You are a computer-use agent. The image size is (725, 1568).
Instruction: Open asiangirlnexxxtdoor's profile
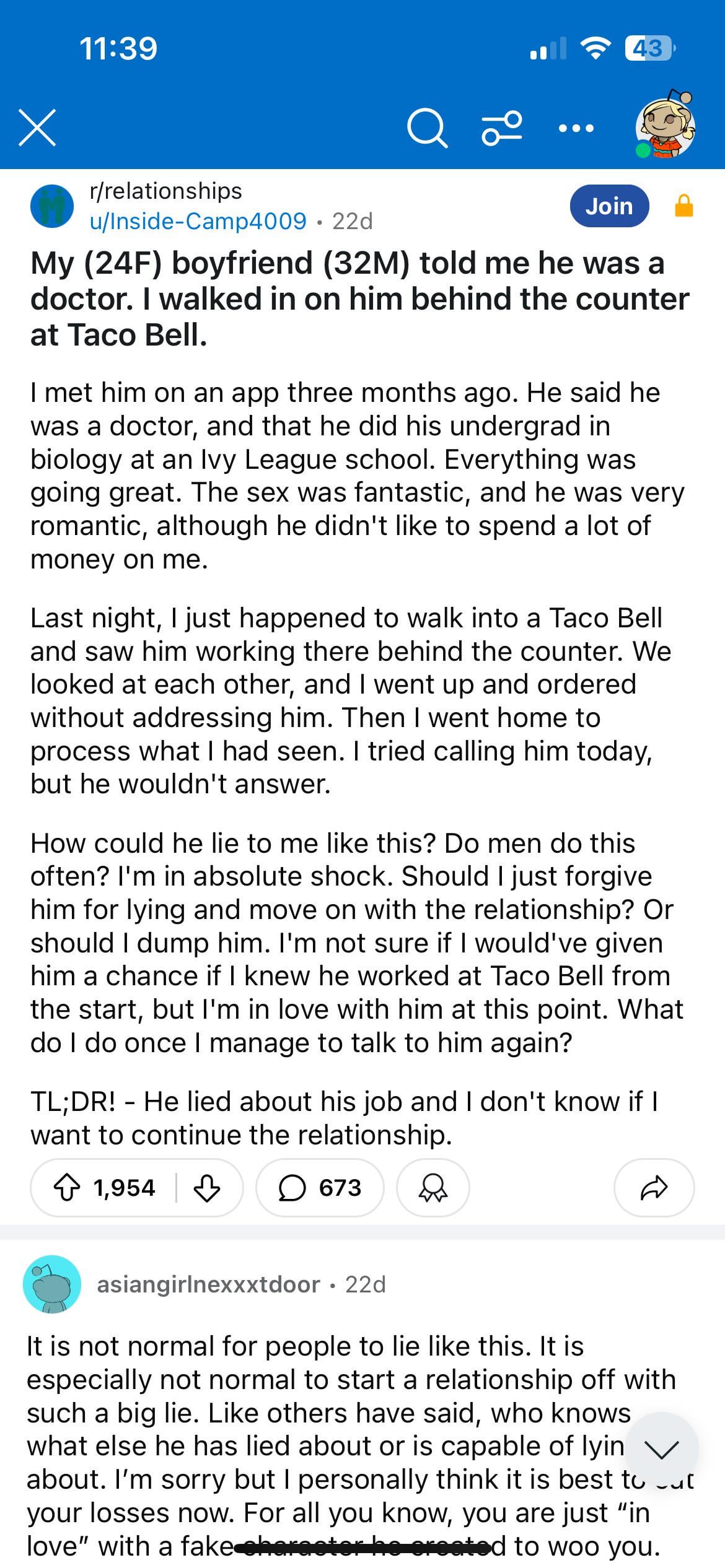point(208,1284)
